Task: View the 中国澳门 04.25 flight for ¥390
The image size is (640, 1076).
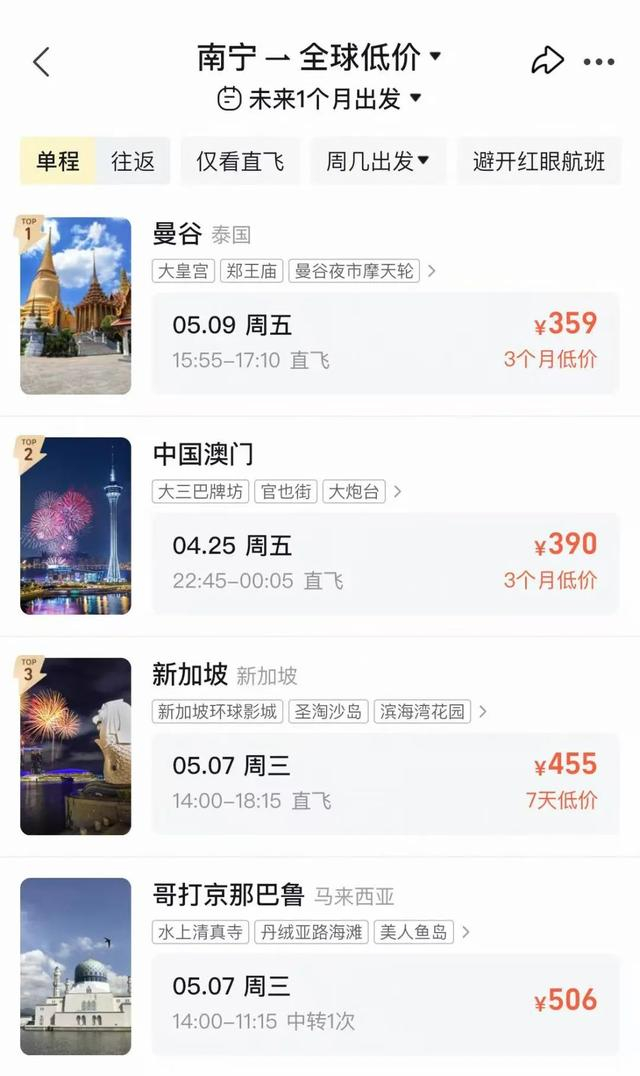Action: pyautogui.click(x=385, y=563)
